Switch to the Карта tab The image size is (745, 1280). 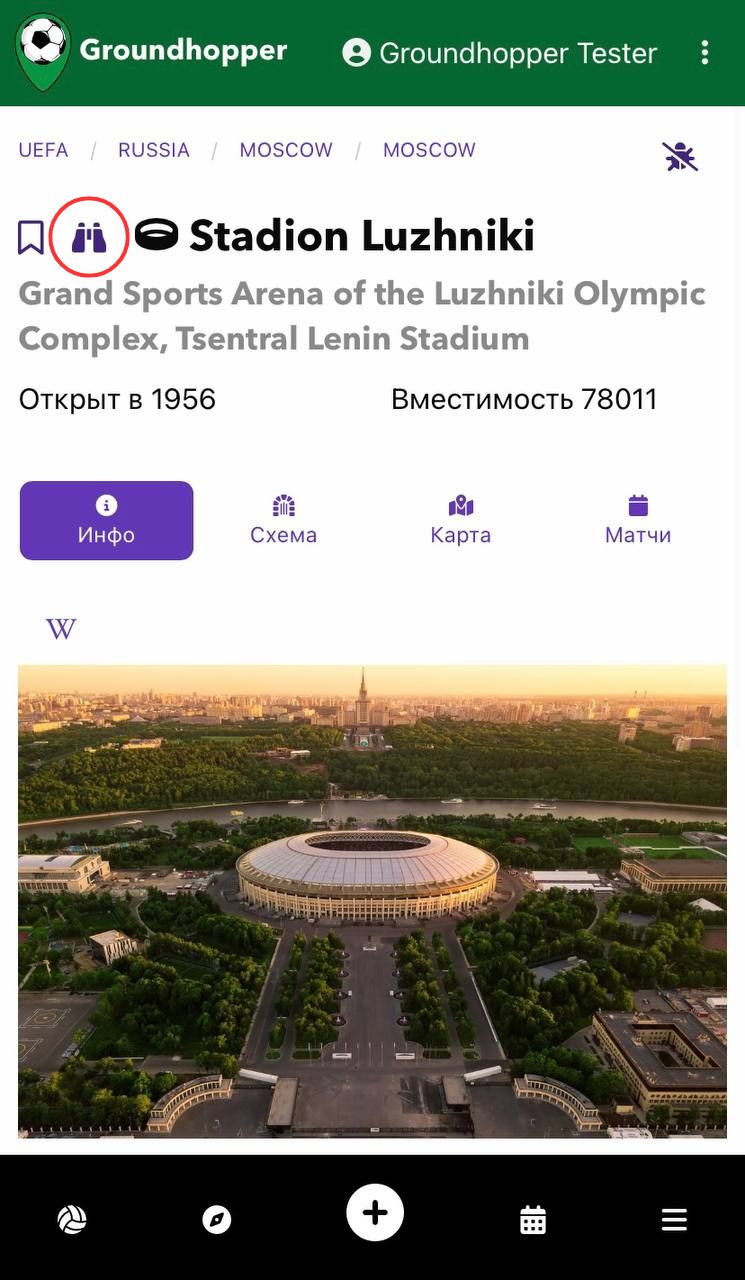[x=461, y=520]
